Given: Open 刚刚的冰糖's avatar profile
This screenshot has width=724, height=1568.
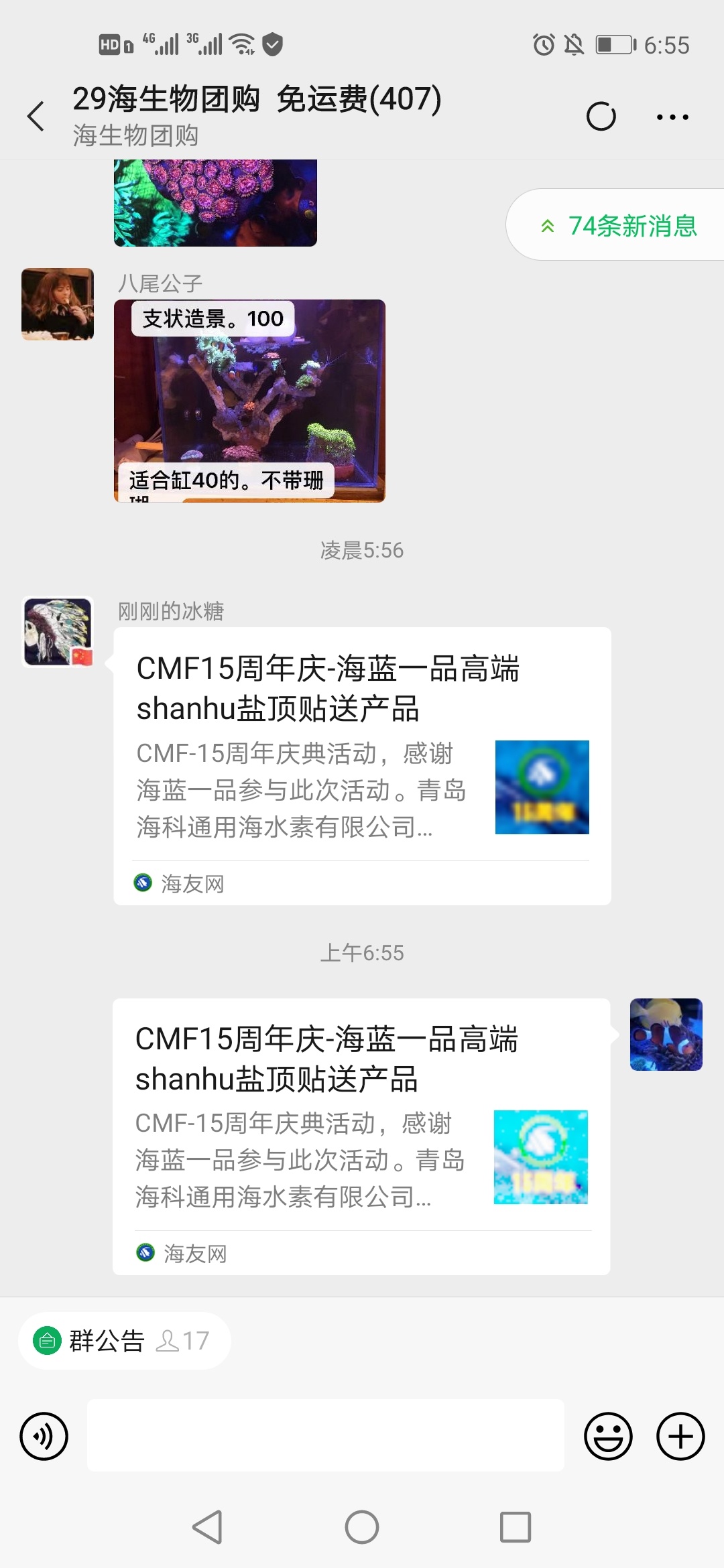Looking at the screenshot, I should (58, 632).
